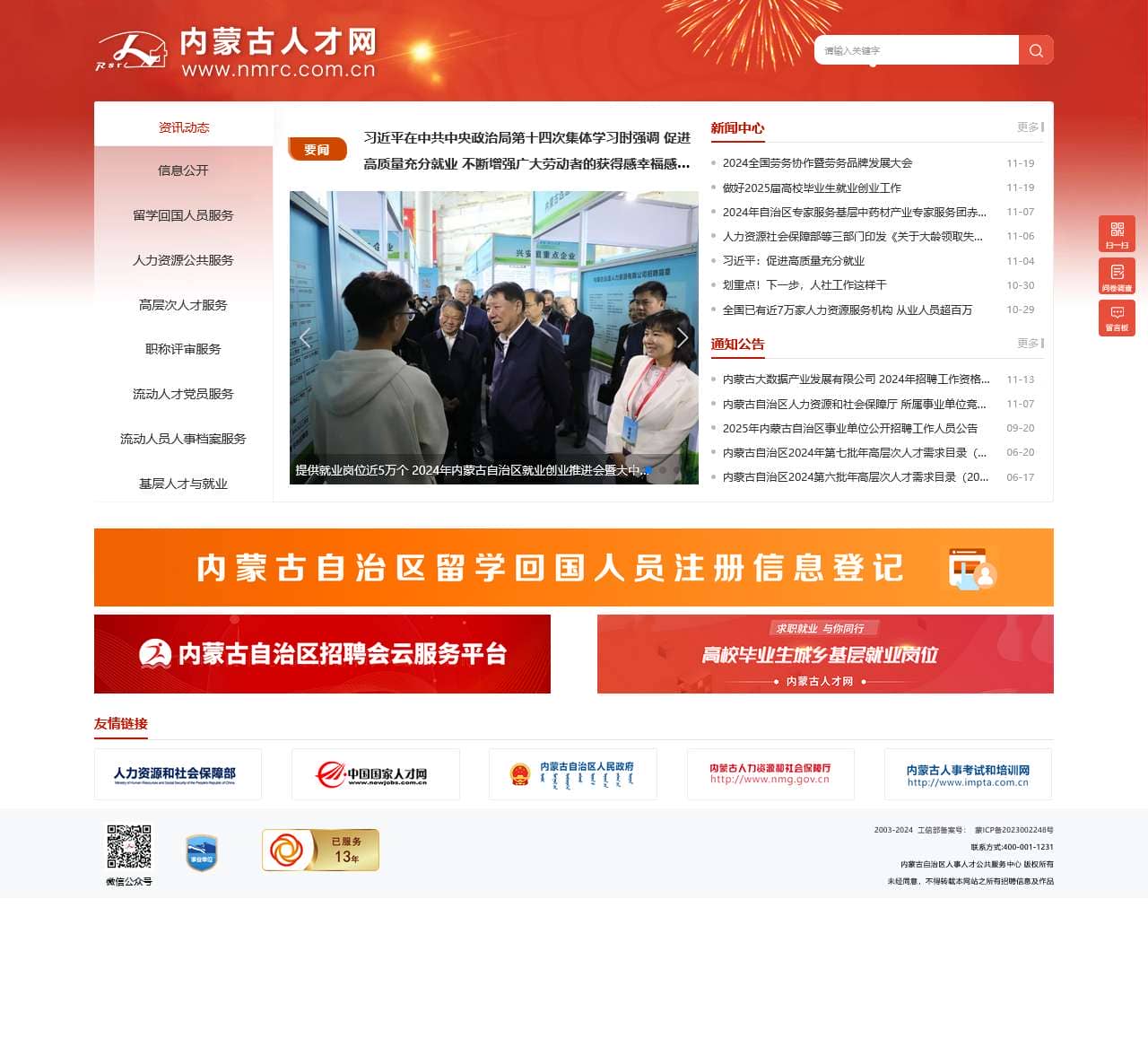Open notice 2025年内蒙古自治区事业单位公开招聘工作人员公告
Viewport: 1148px width, 1047px height.
849,429
